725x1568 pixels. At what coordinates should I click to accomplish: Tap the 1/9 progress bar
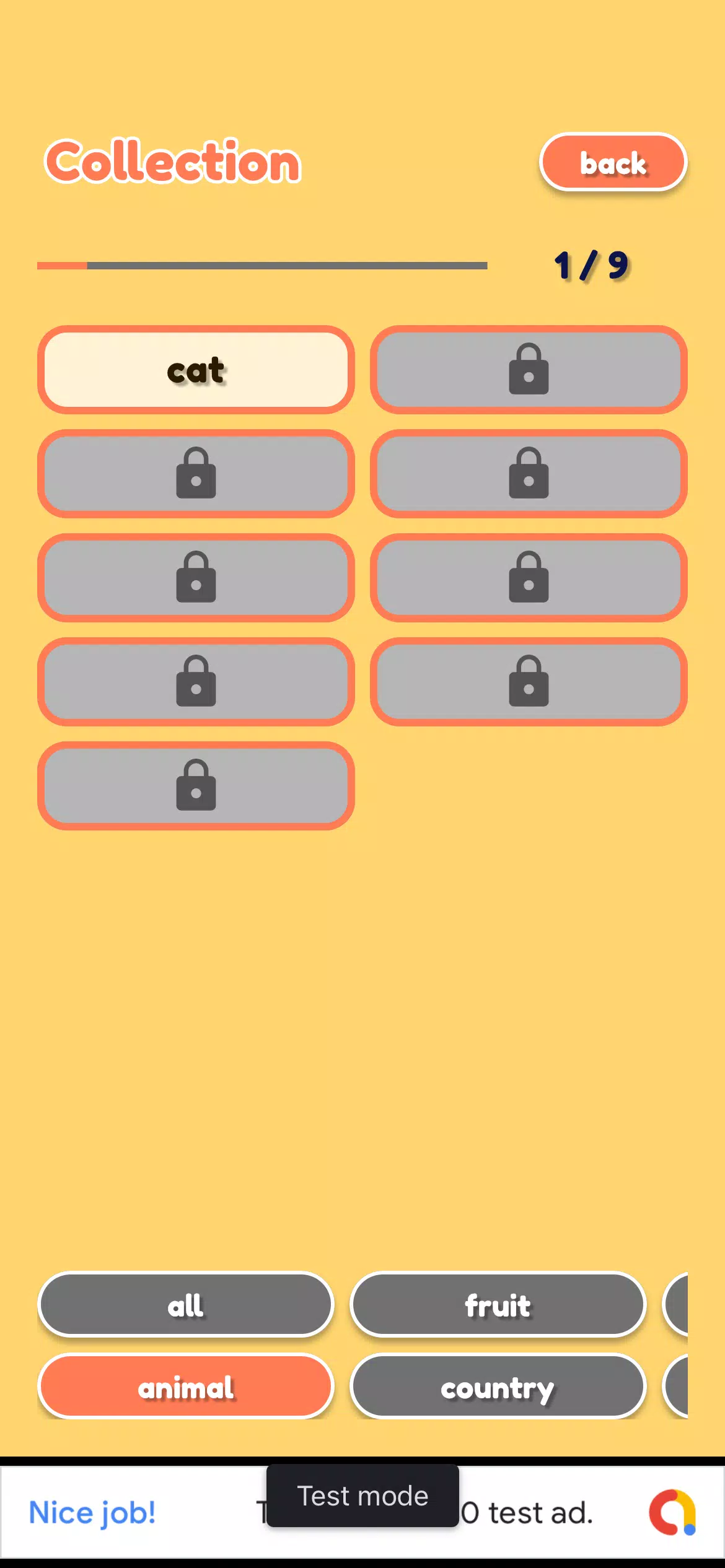[260, 264]
